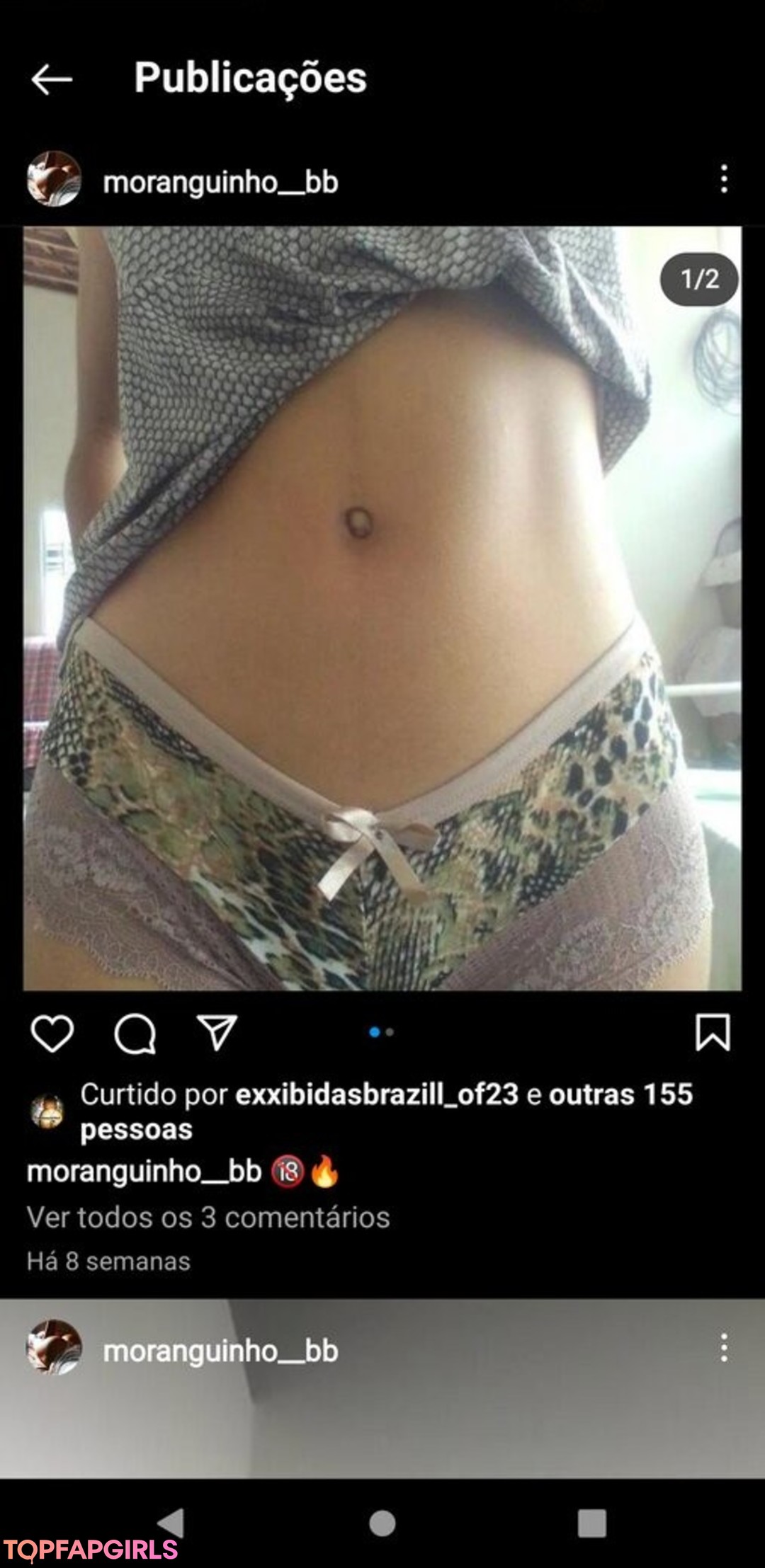See the outras 155 pessoas likes list
The width and height of the screenshot is (765, 1568).
(x=620, y=1094)
